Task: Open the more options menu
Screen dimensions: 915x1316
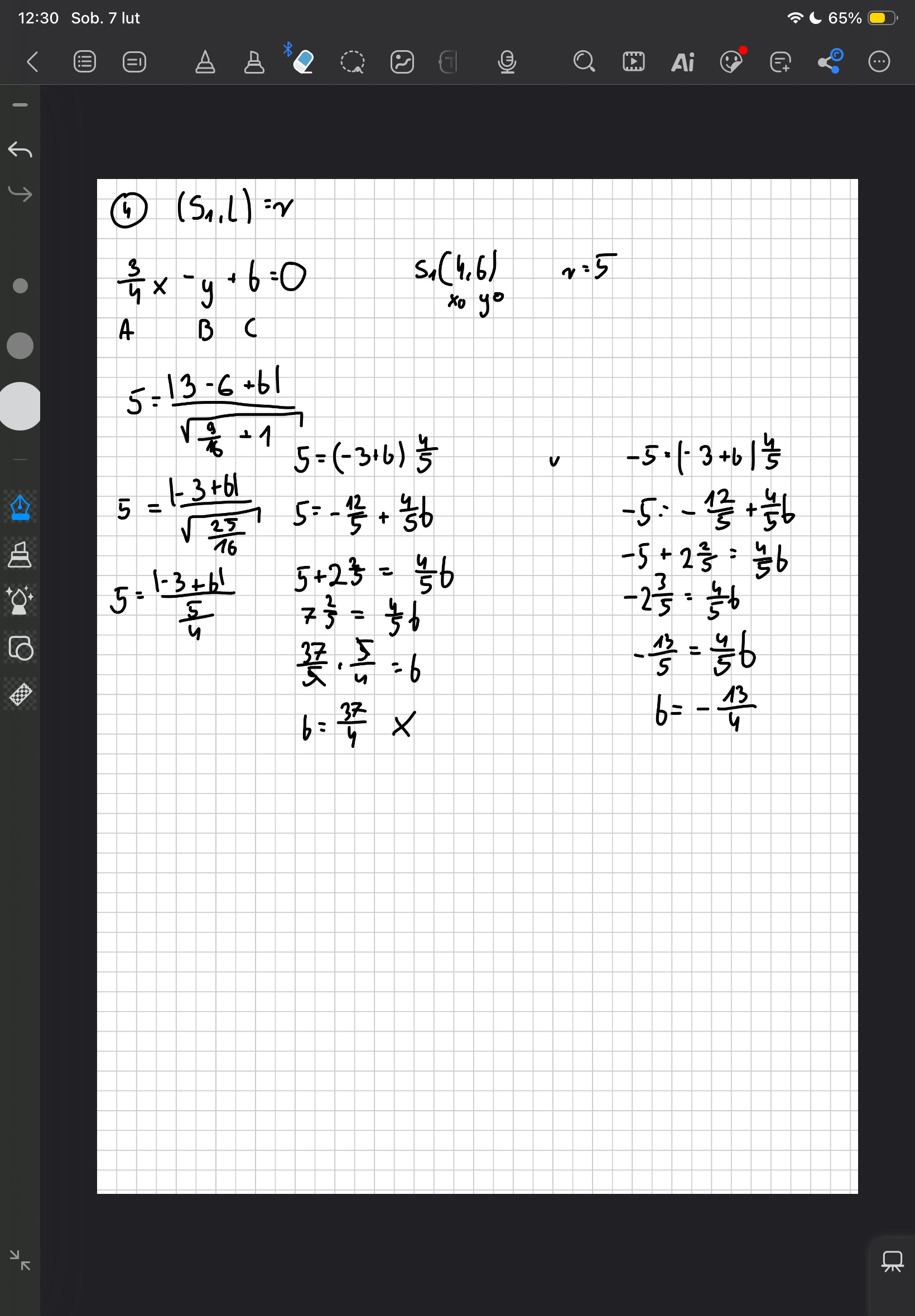Action: (878, 61)
